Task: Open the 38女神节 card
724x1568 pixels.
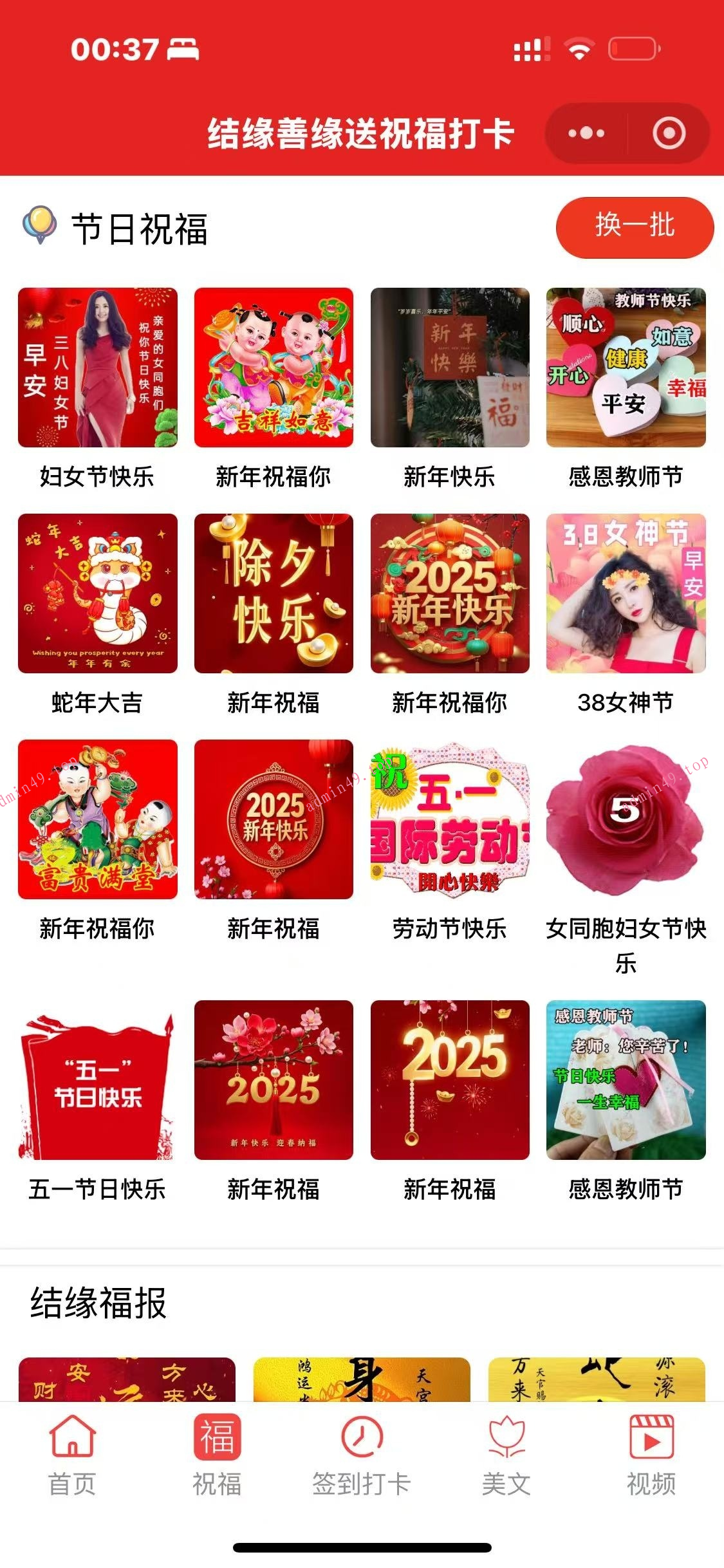Action: click(x=626, y=593)
